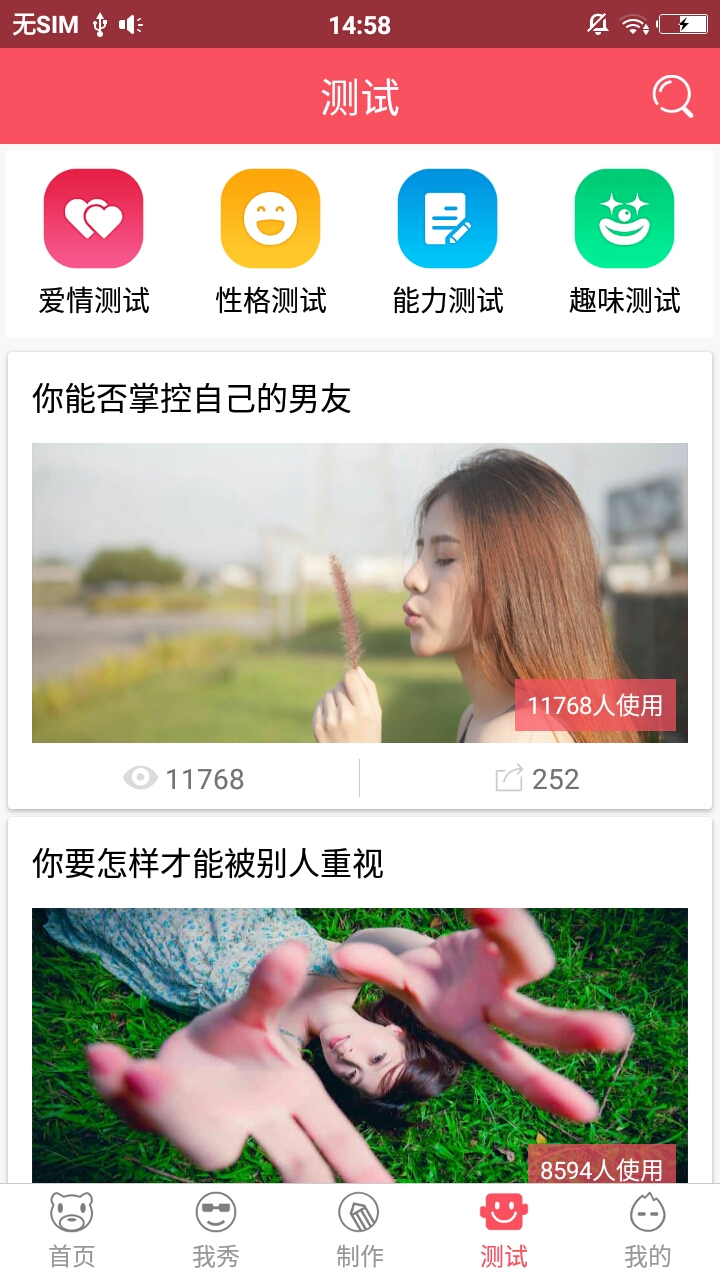
Task: Tap the share arrow icon showing 252
Action: tap(511, 778)
